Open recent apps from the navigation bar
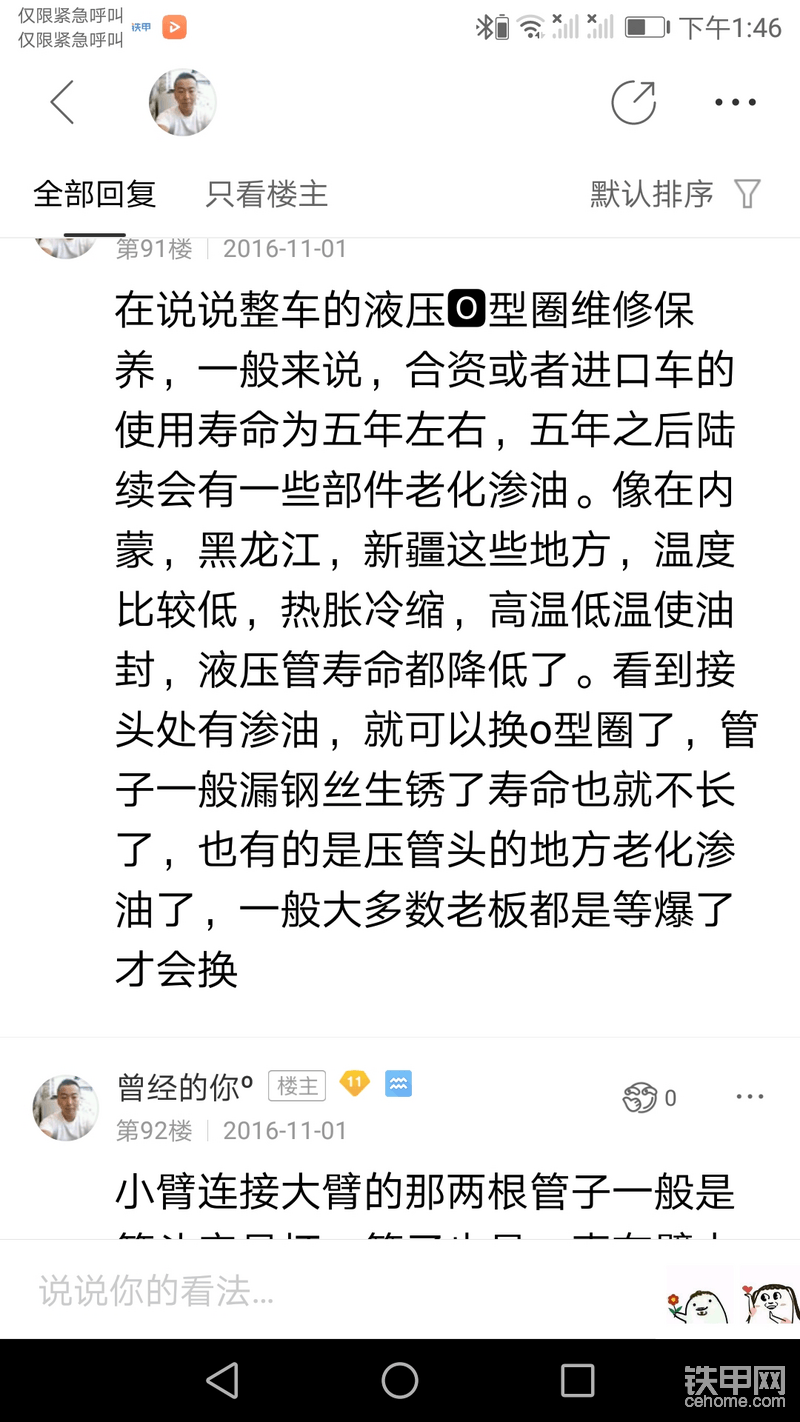 (577, 1381)
